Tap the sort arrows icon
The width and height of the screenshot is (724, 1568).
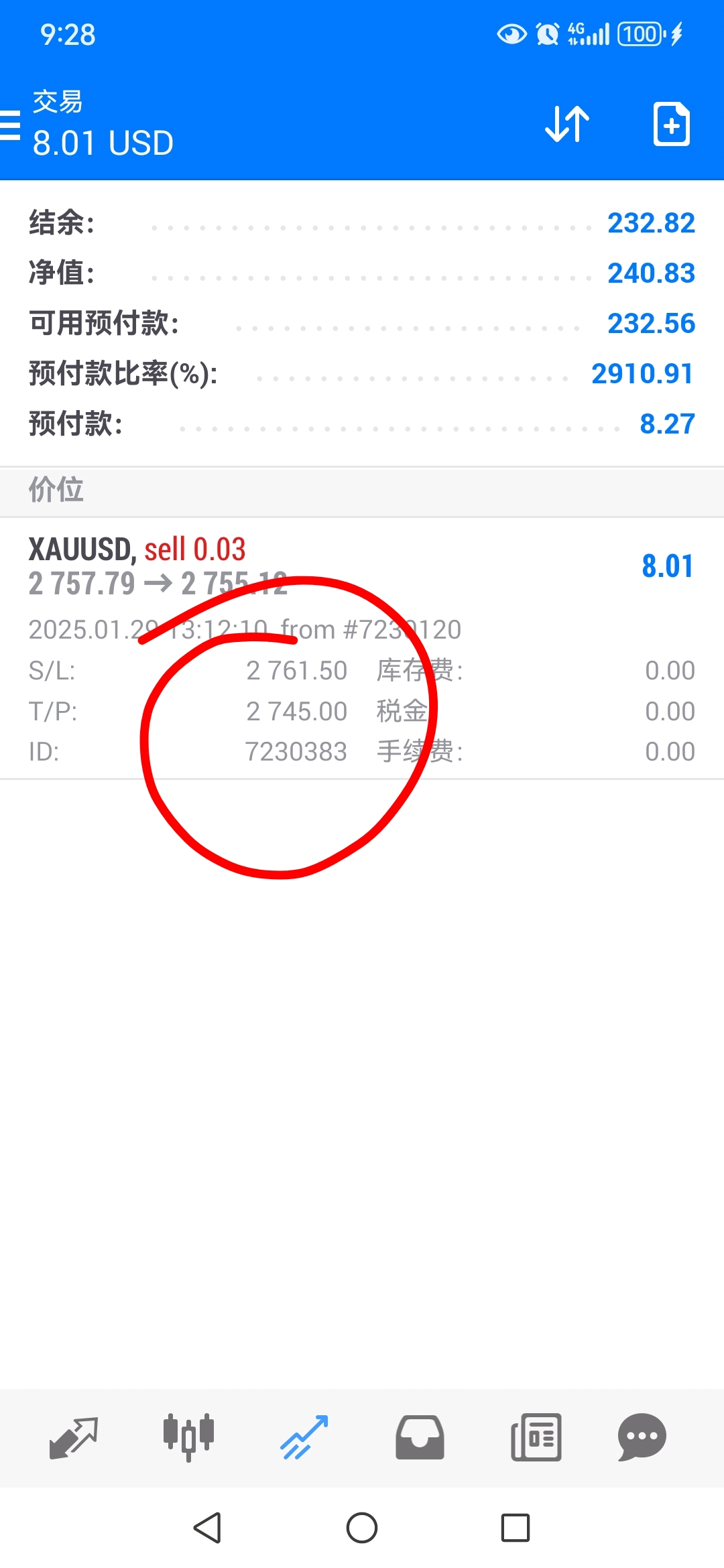[x=567, y=124]
